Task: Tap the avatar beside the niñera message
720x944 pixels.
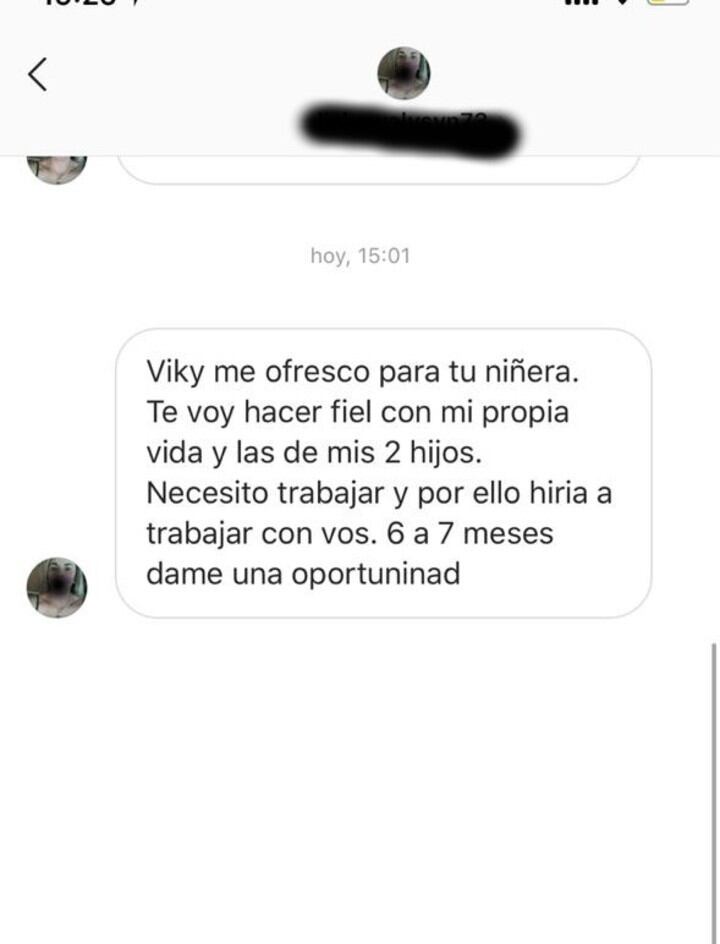Action: click(x=56, y=587)
